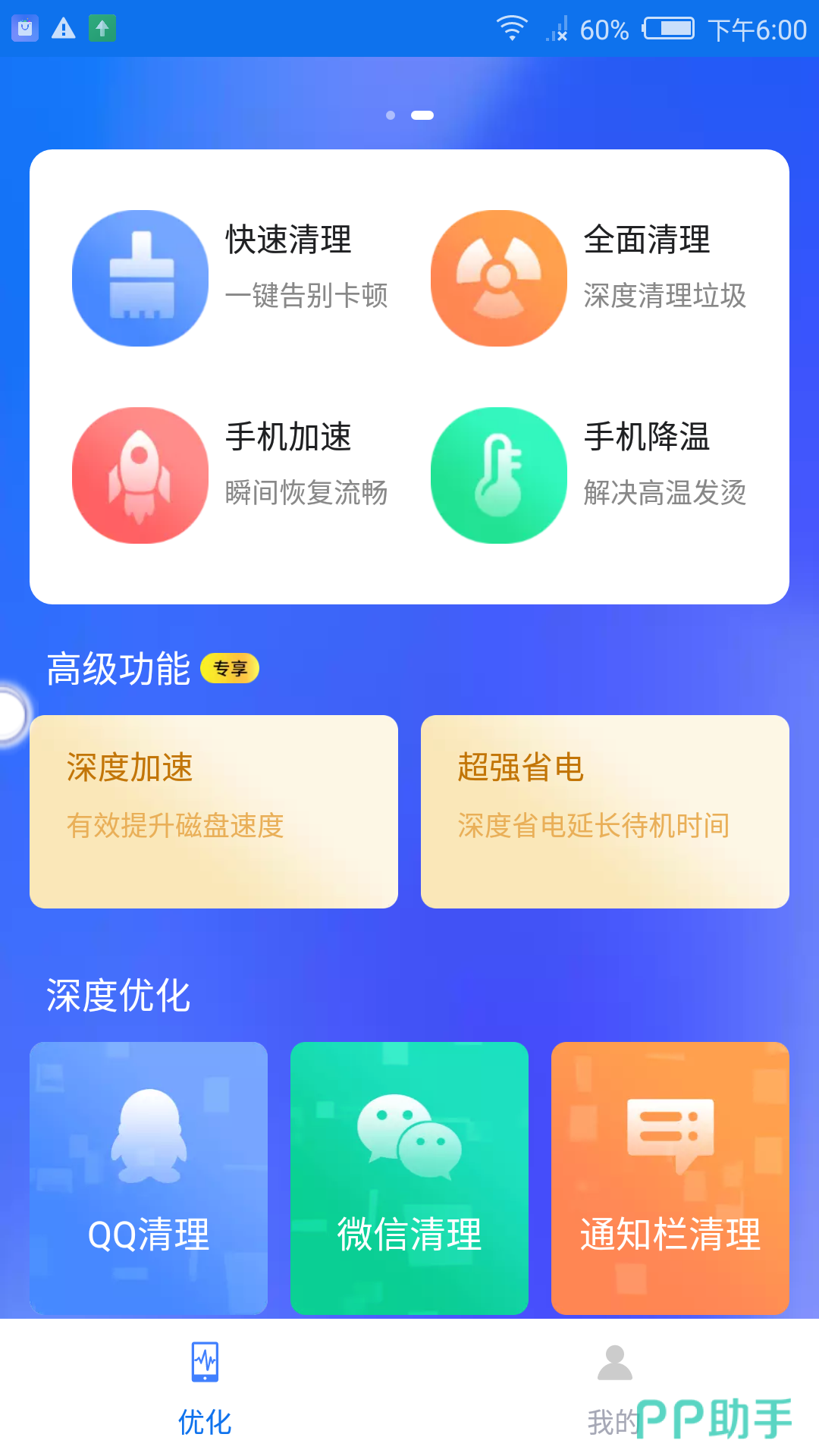Select the 超强省电 power saving card
This screenshot has width=819, height=1456.
coord(605,811)
